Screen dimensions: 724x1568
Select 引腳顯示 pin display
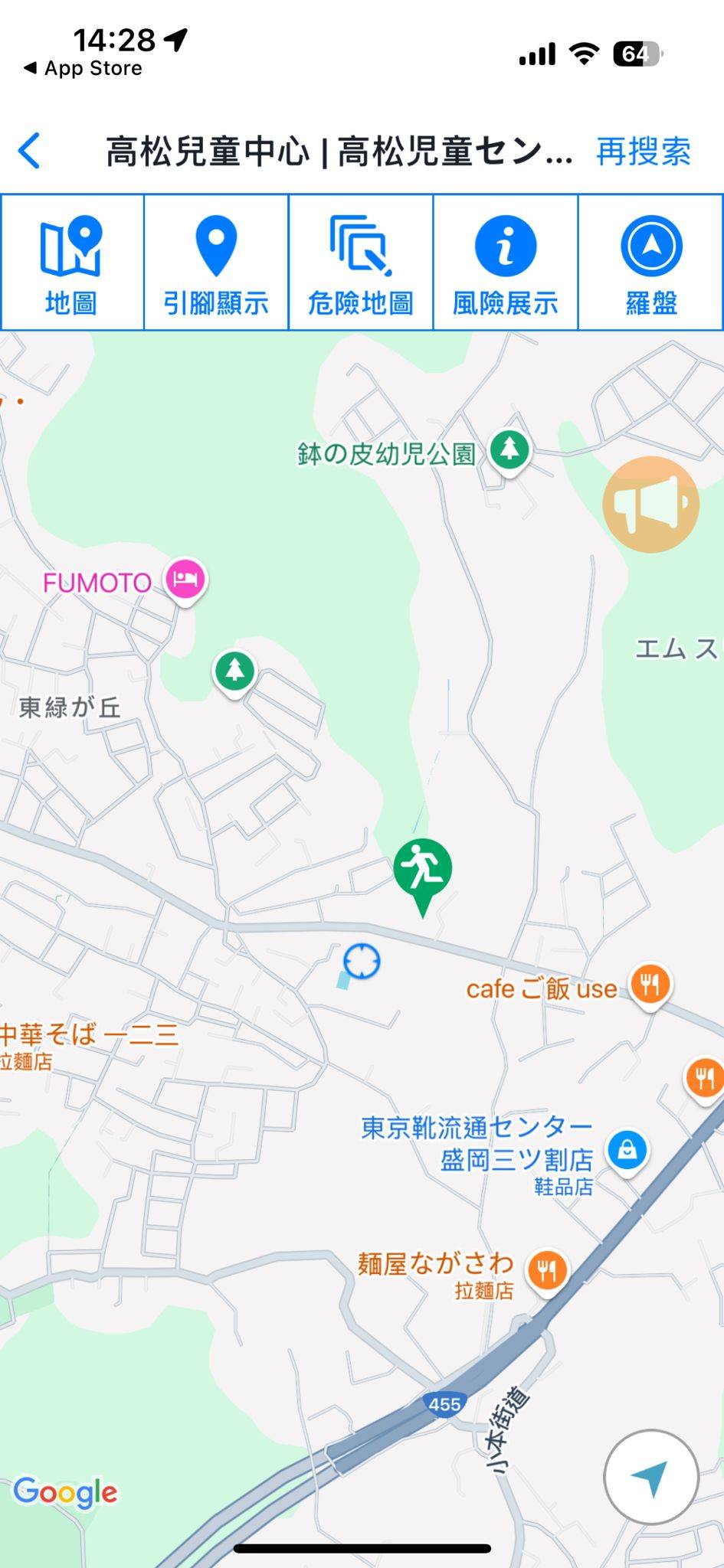[x=216, y=263]
